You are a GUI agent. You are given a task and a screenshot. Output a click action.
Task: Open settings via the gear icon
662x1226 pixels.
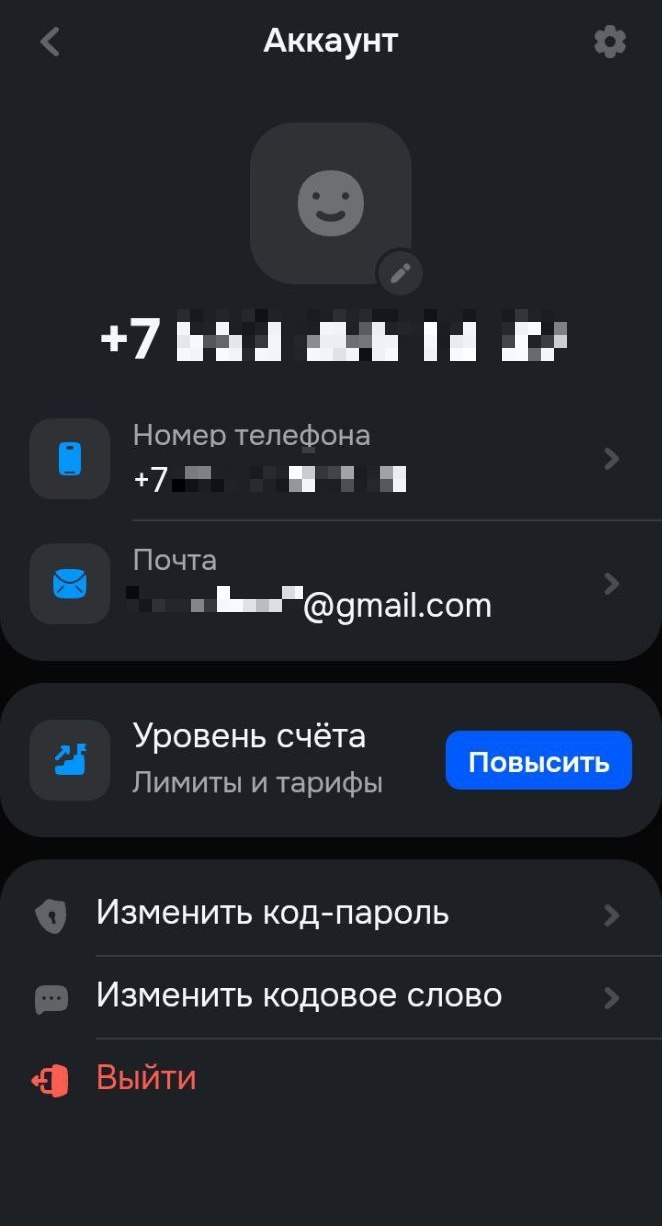[x=609, y=42]
